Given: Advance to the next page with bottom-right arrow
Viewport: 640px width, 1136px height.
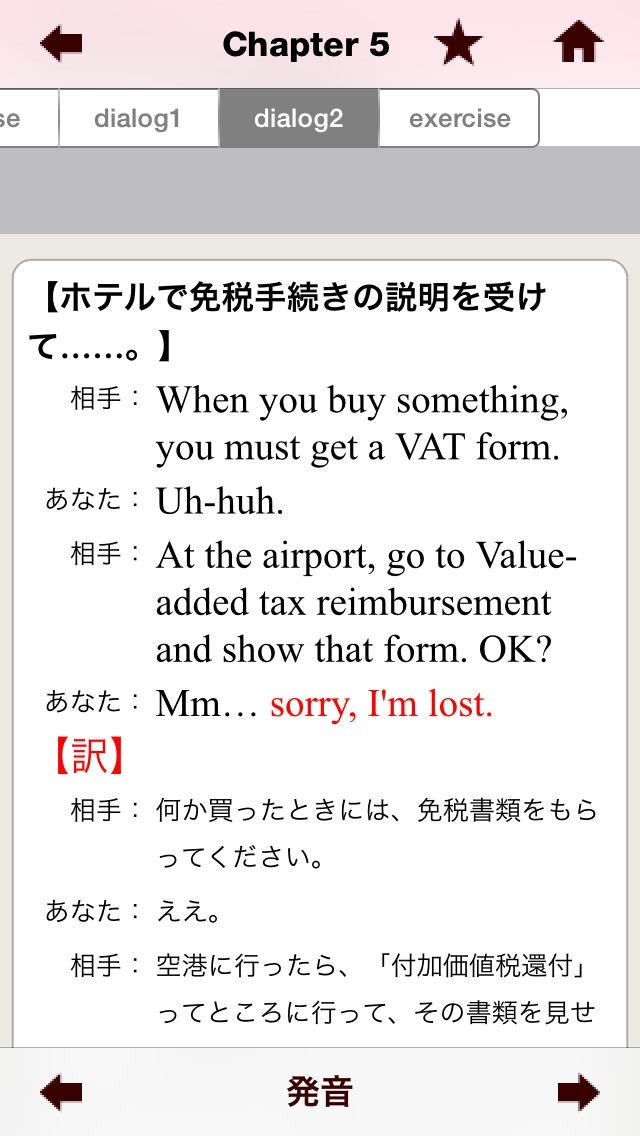Looking at the screenshot, I should [x=578, y=1092].
